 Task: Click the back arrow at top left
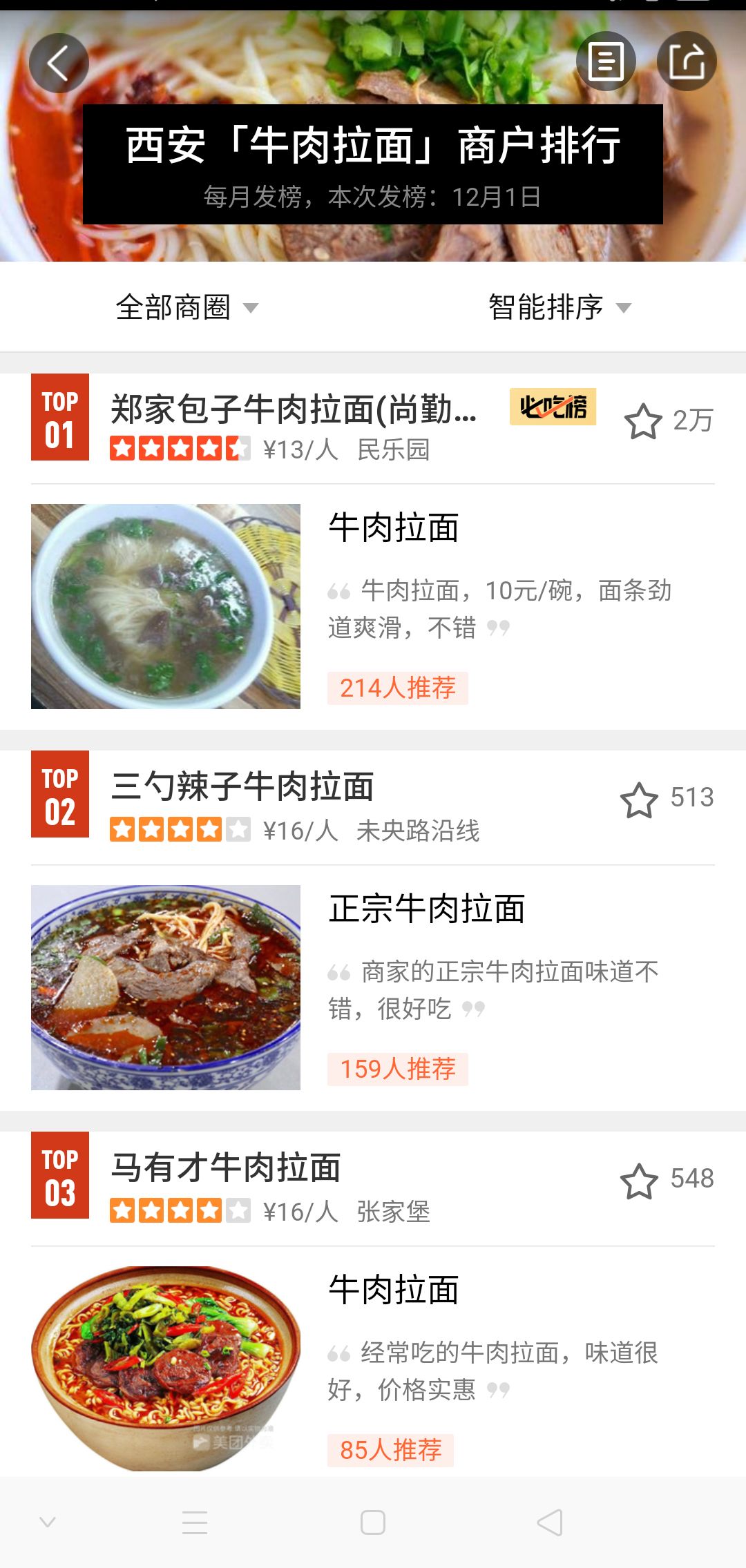59,62
